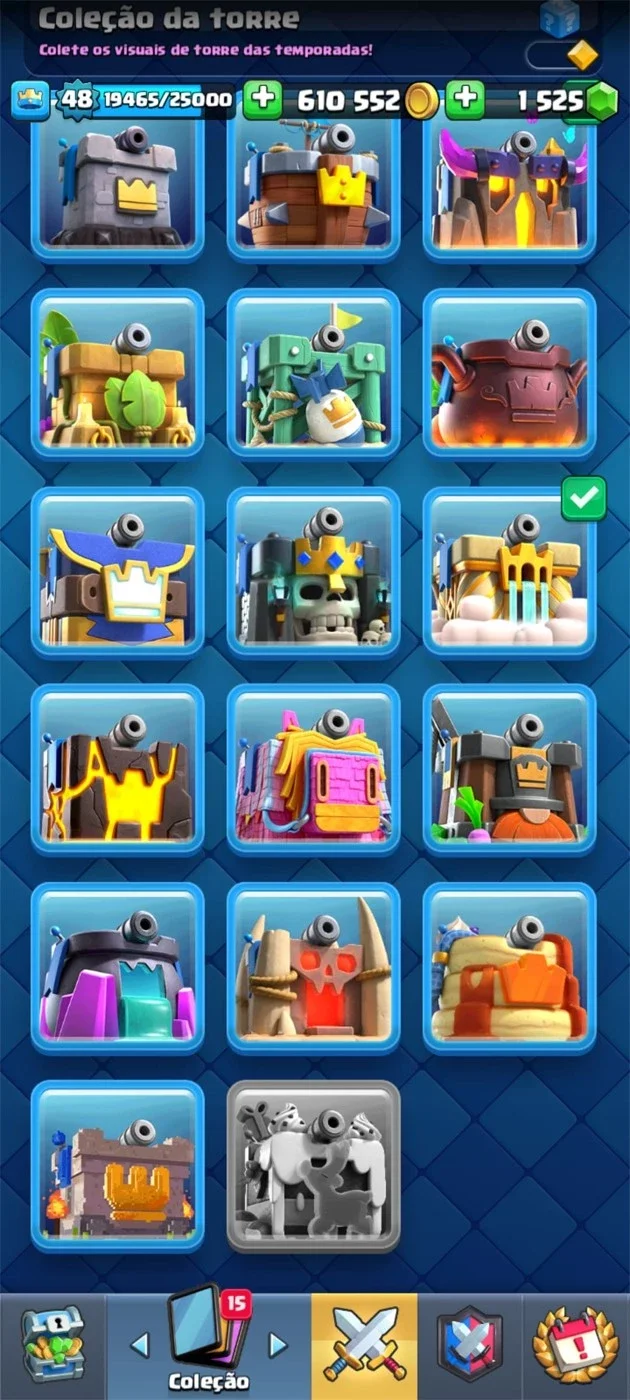
Task: Choose the lava cracked tower skin
Action: pyautogui.click(x=117, y=769)
